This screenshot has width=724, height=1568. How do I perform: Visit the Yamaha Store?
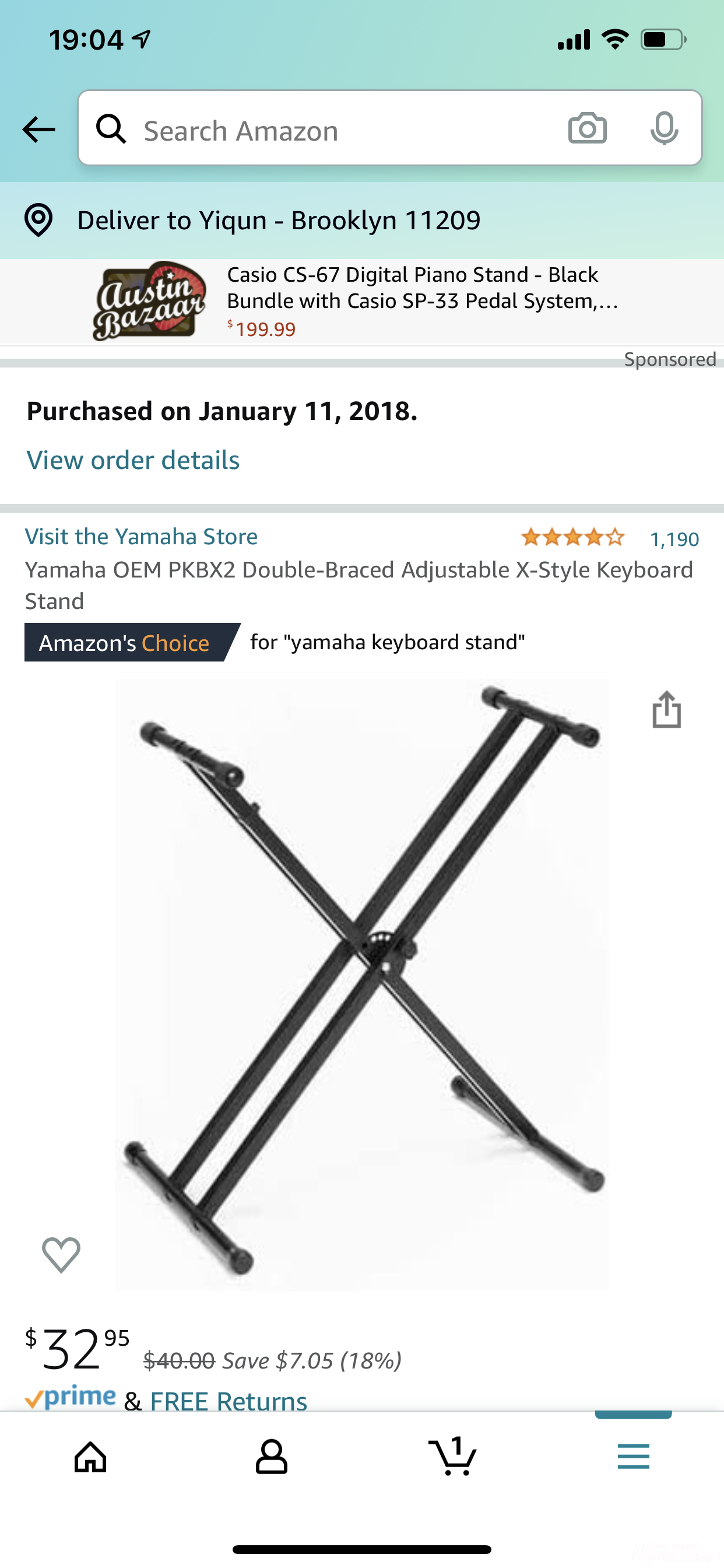(x=141, y=537)
